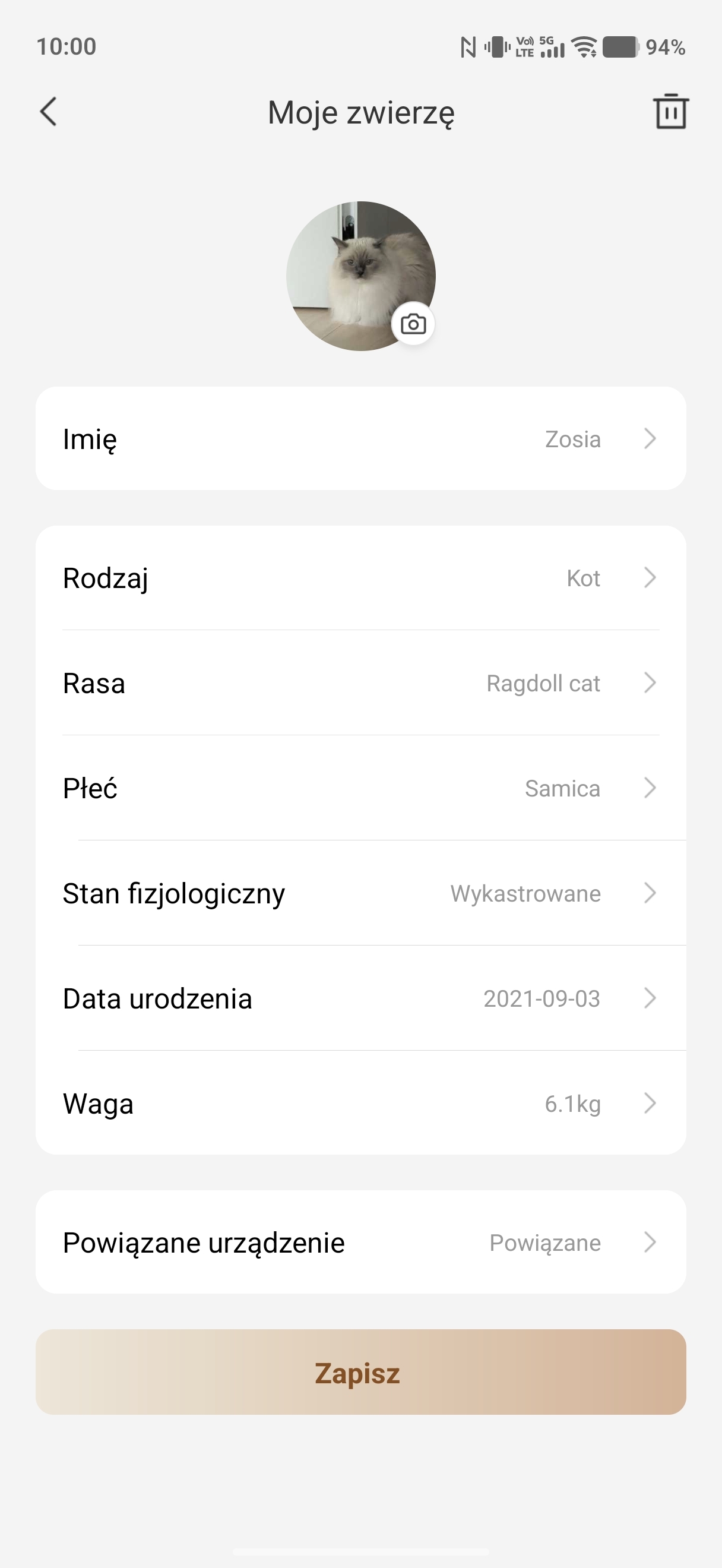Screen dimensions: 722x1568
Task: Open Powiązane urządzenie row
Action: (x=360, y=1243)
